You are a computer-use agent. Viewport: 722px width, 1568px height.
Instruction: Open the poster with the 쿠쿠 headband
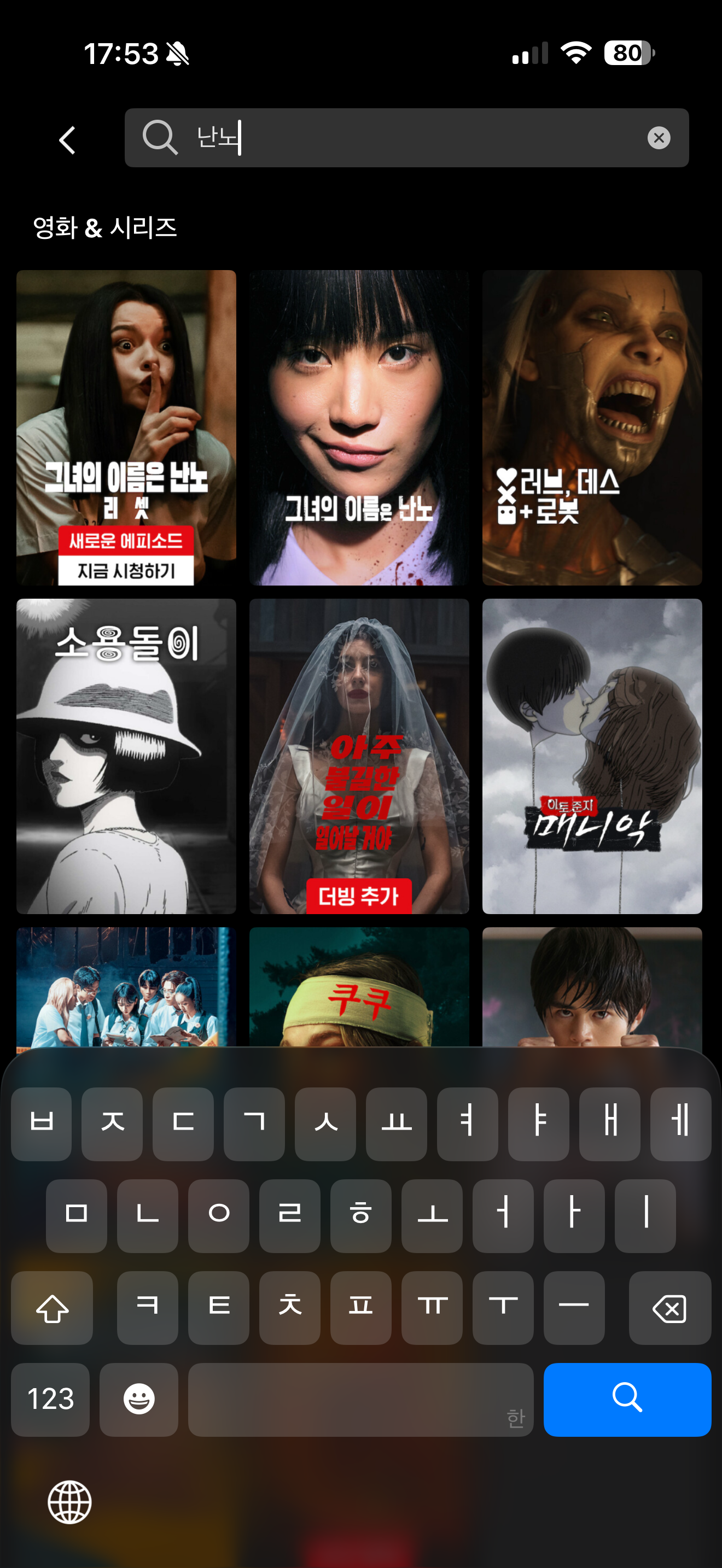359,987
